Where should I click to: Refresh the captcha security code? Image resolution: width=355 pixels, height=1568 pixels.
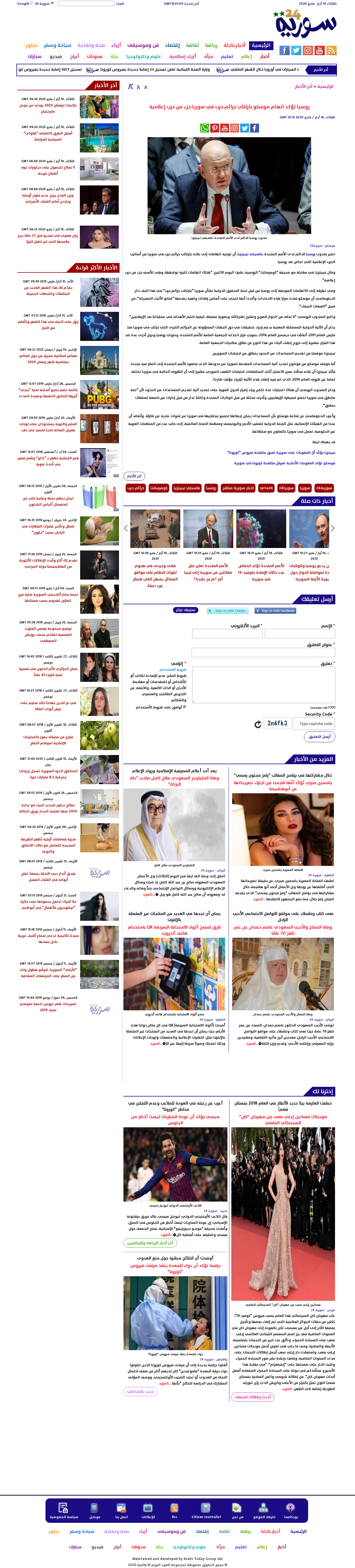tap(258, 724)
